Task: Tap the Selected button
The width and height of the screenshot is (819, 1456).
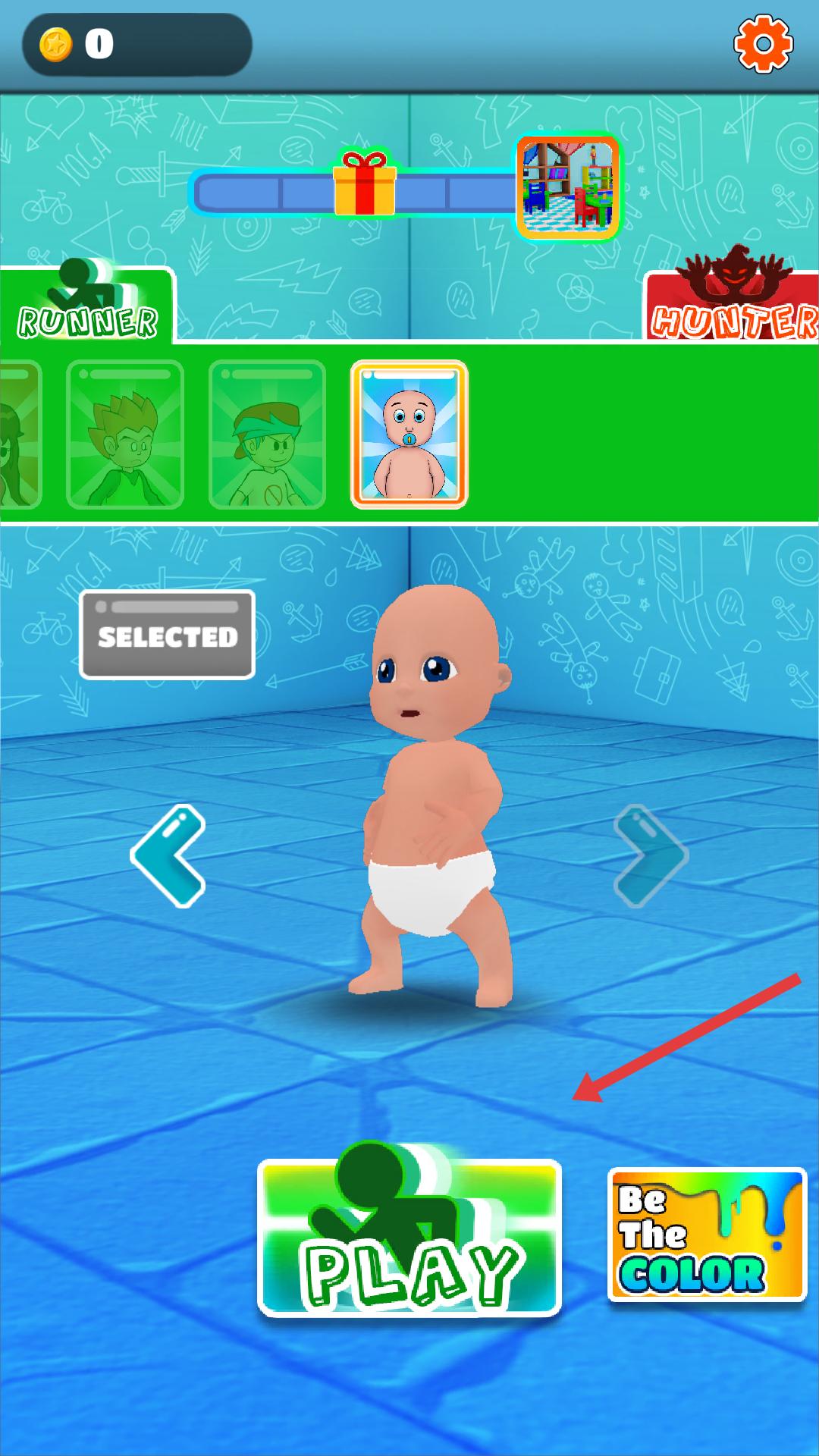Action: [168, 635]
